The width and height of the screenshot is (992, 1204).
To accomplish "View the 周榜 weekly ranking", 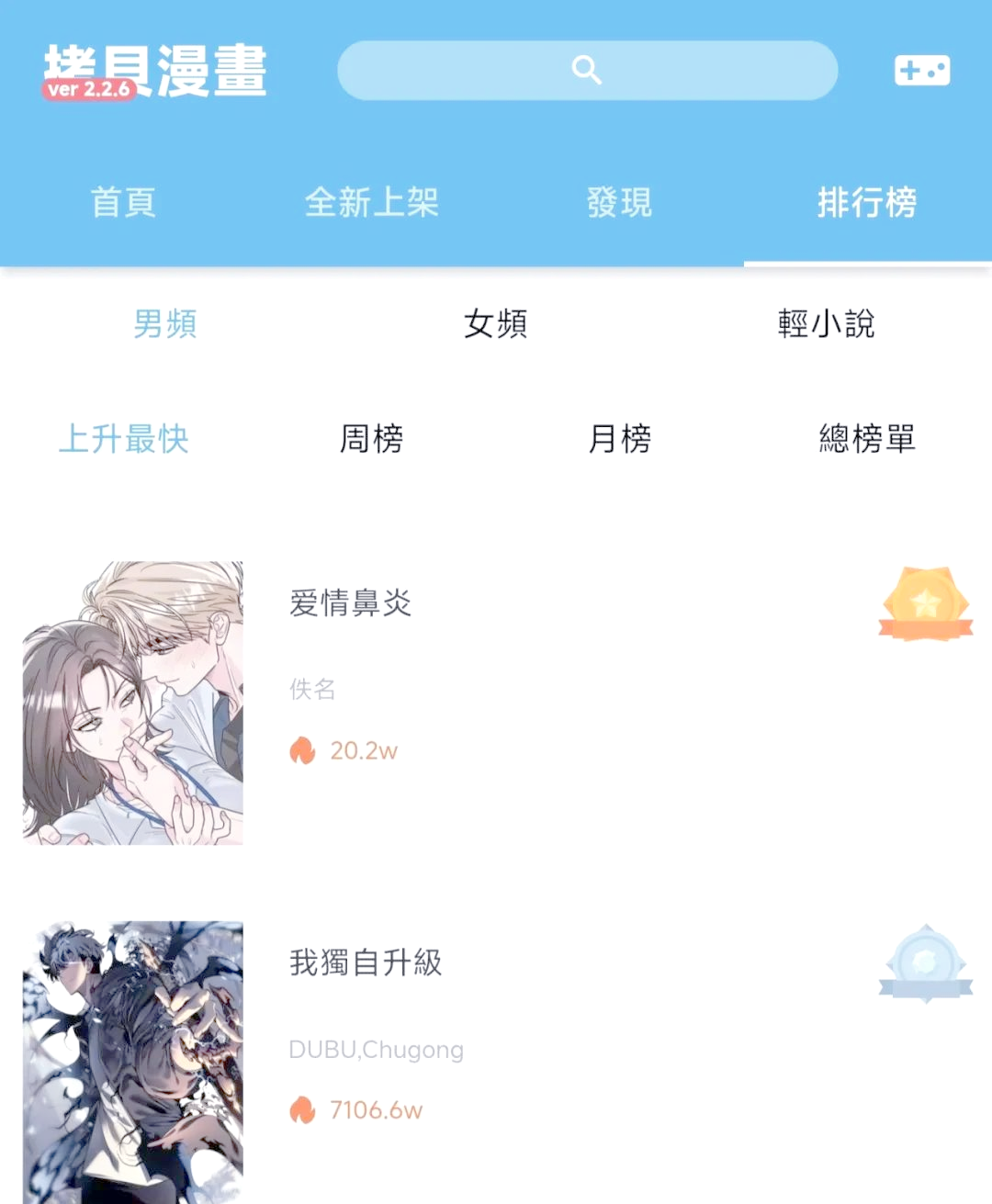I will [372, 439].
